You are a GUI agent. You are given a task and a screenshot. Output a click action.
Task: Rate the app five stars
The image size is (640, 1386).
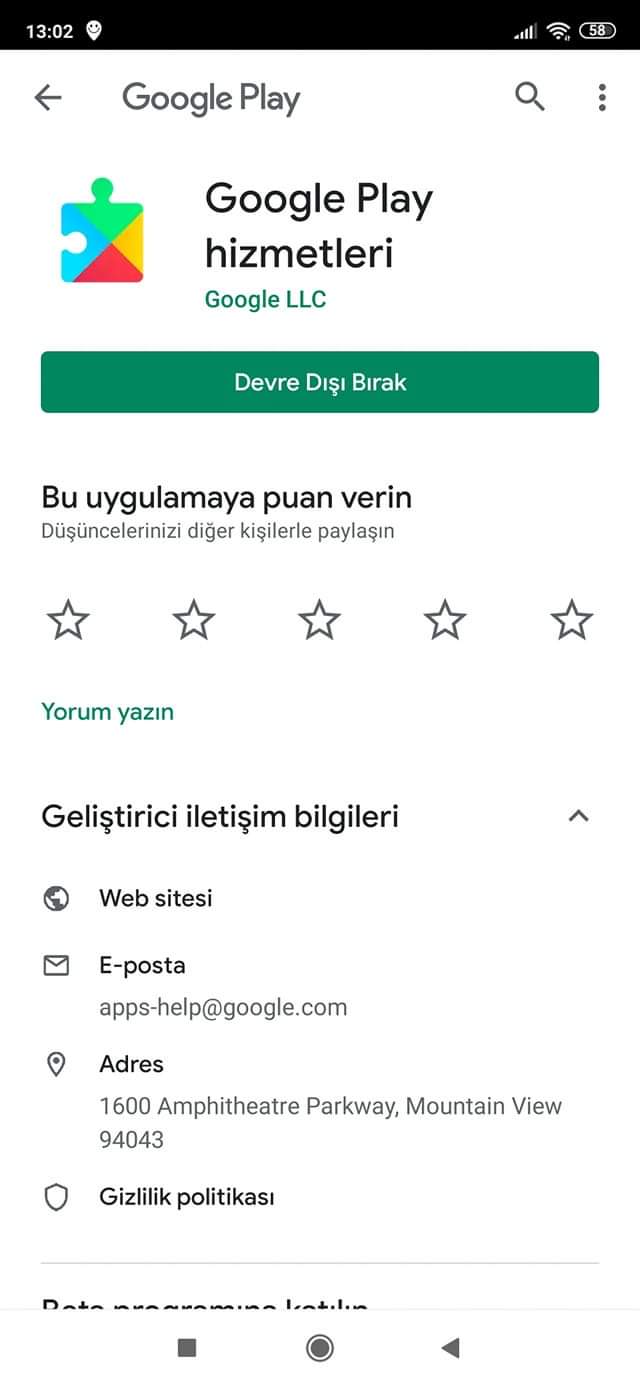572,621
